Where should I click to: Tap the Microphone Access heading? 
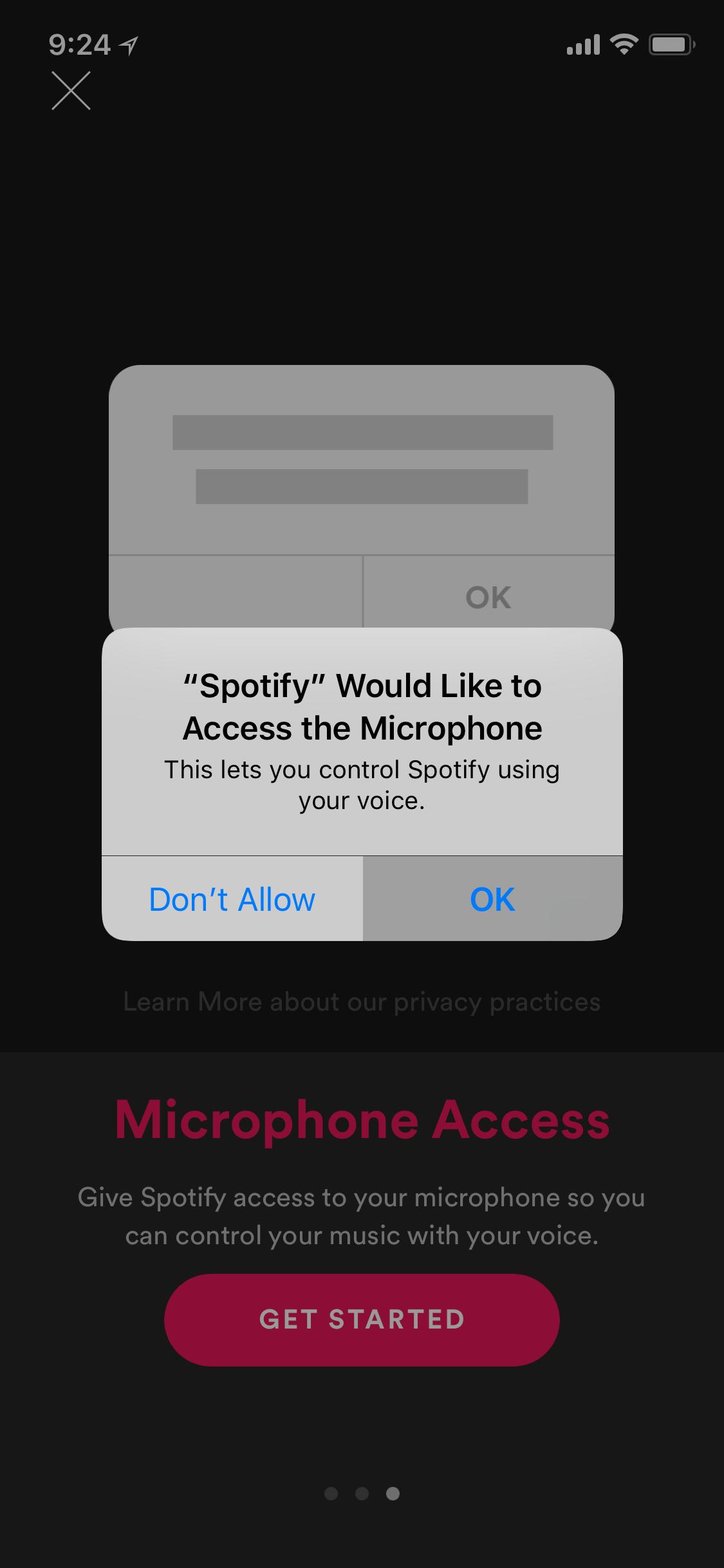pos(362,1120)
